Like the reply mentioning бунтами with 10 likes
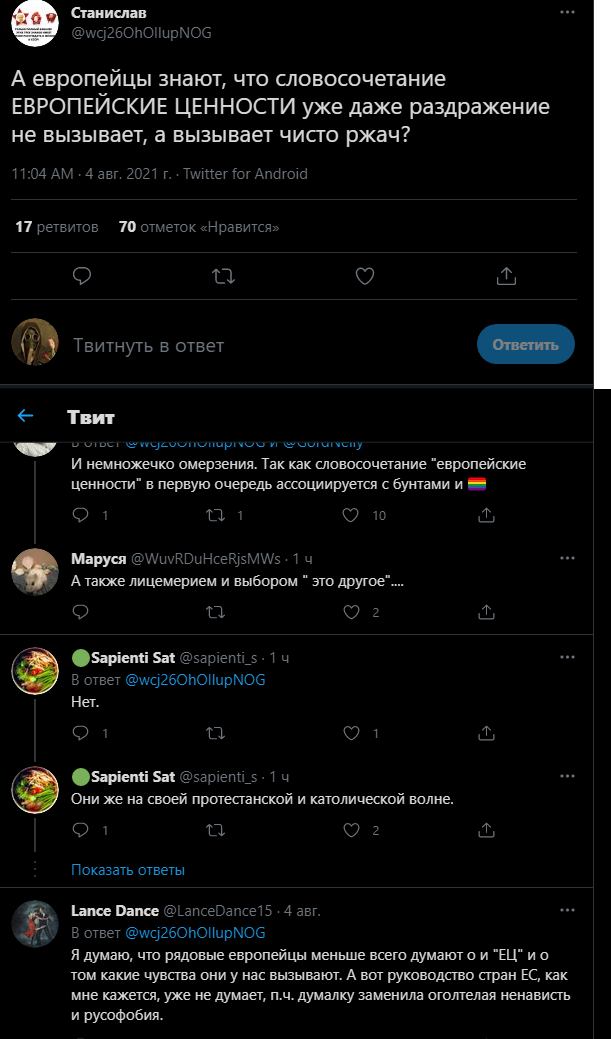 pos(351,515)
